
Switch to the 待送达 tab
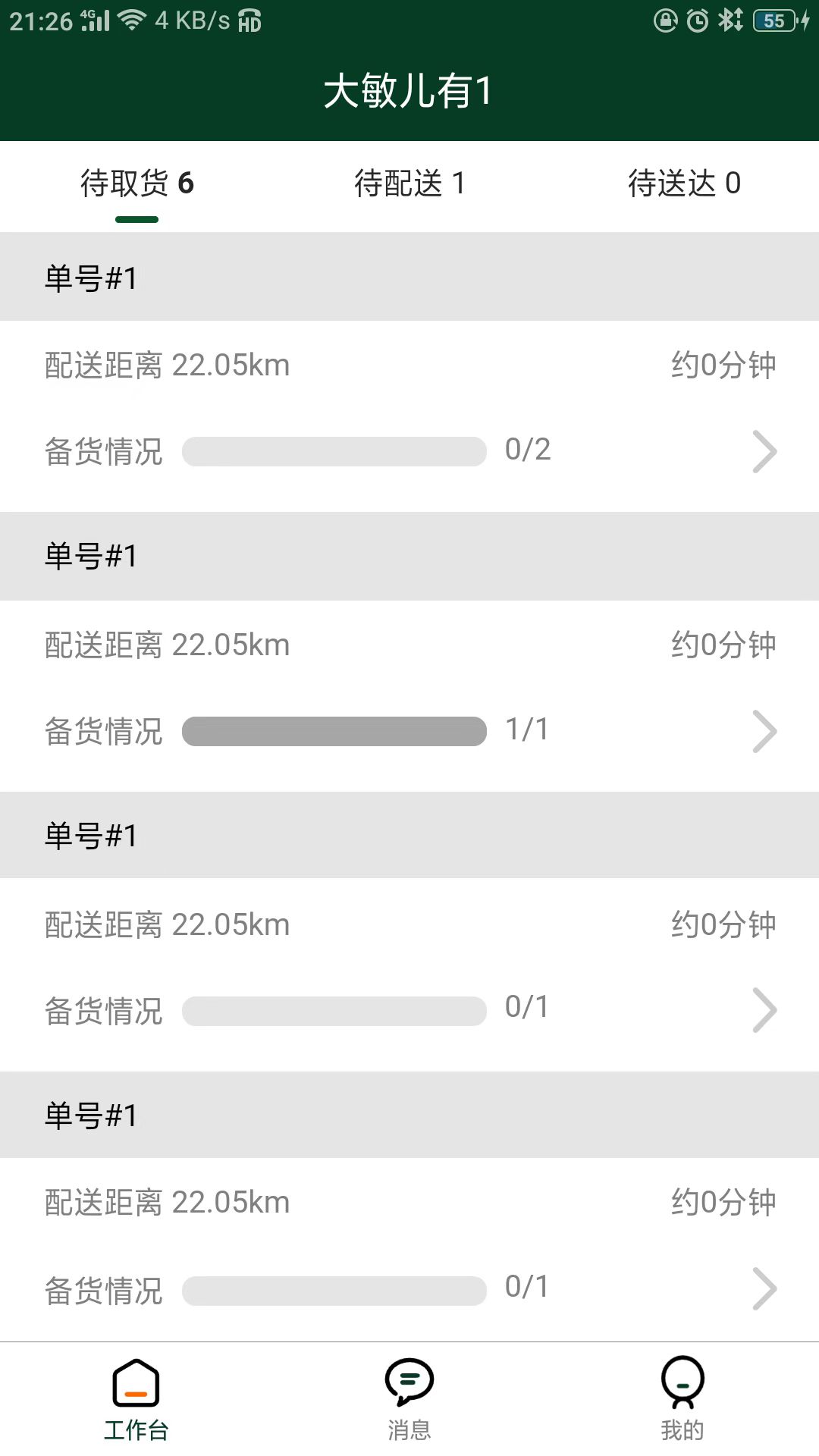683,184
